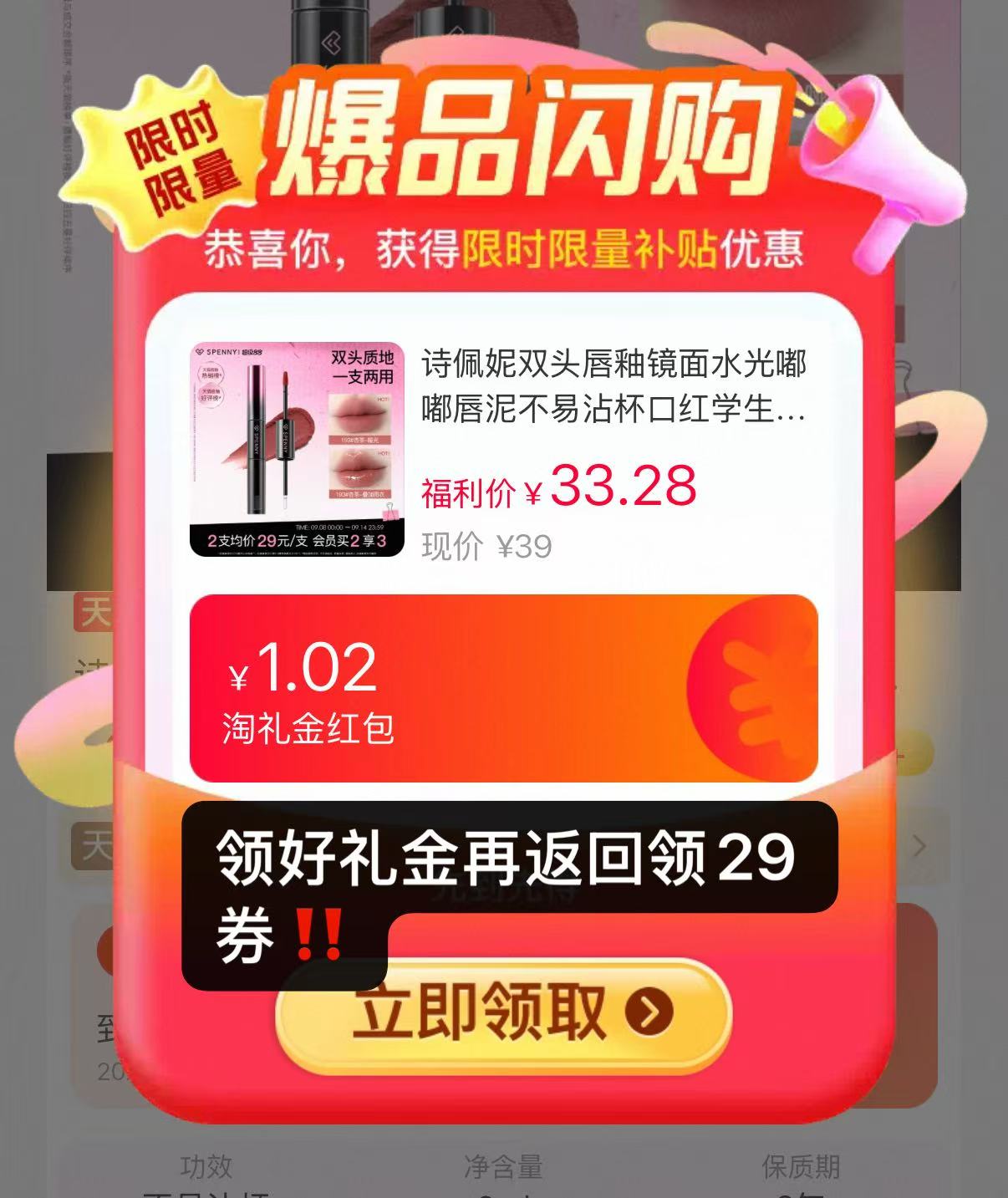Click the HOT! tag on the upper lip swatch

(383, 400)
